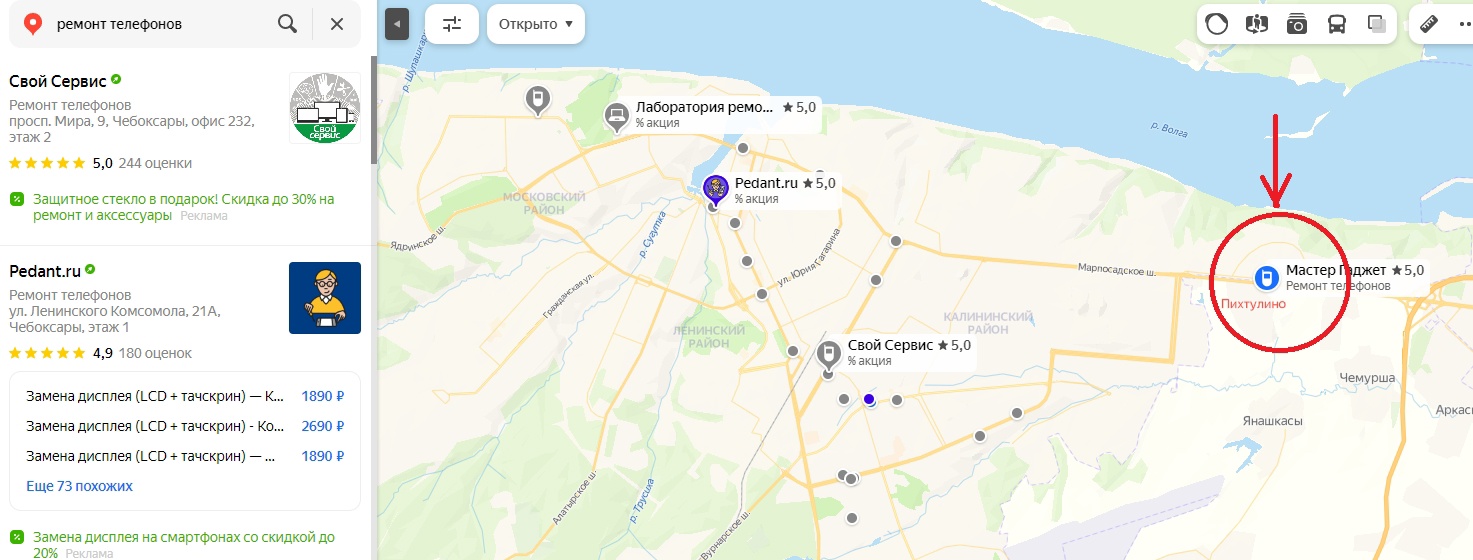Open the Pedant.ru listing in the results
The width and height of the screenshot is (1473, 560).
(45, 271)
